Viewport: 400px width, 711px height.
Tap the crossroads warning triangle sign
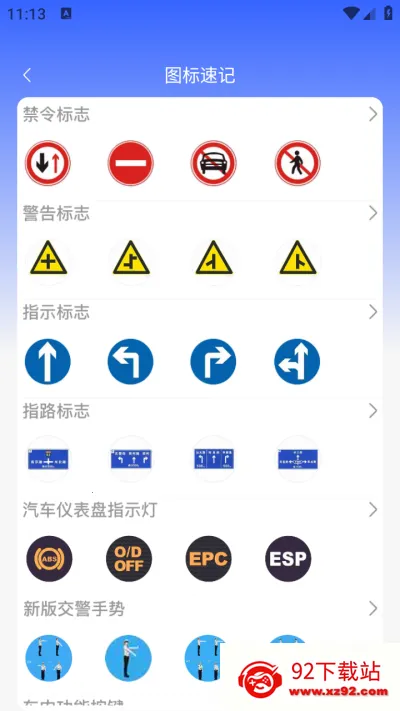48,262
